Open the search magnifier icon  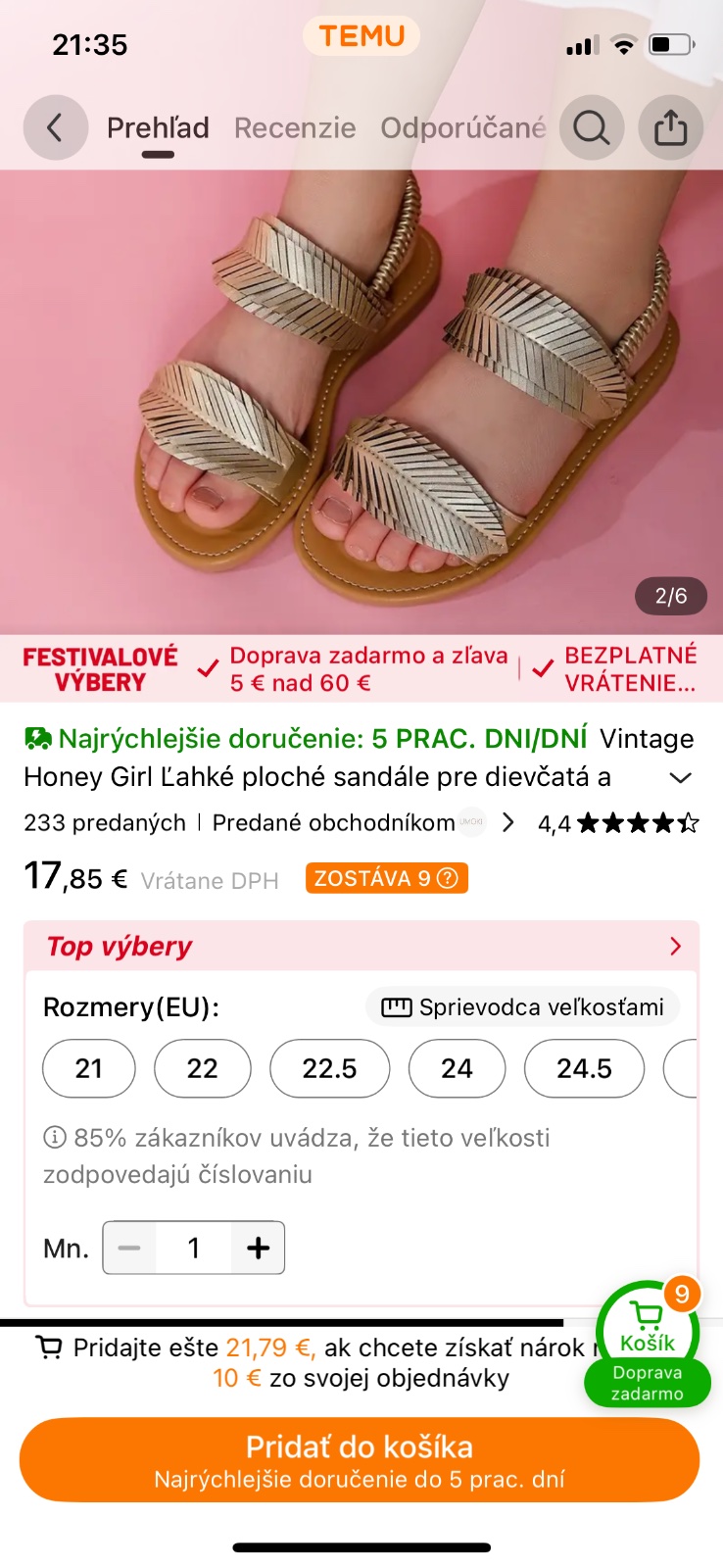(x=592, y=127)
